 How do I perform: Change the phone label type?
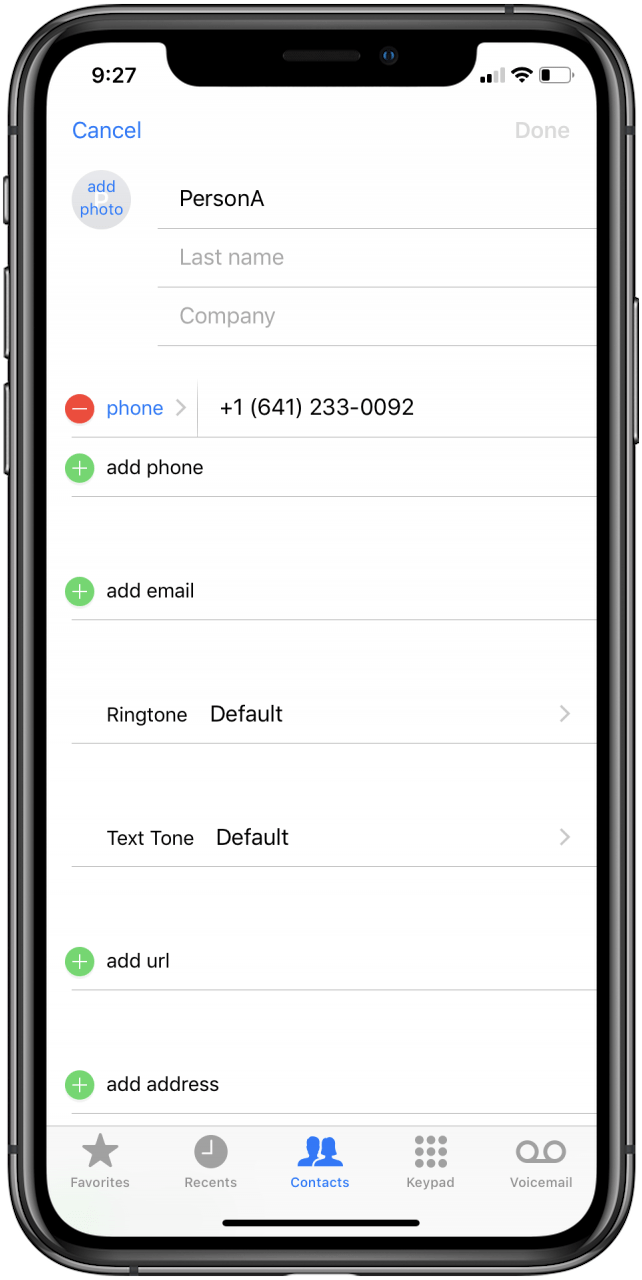pyautogui.click(x=146, y=408)
